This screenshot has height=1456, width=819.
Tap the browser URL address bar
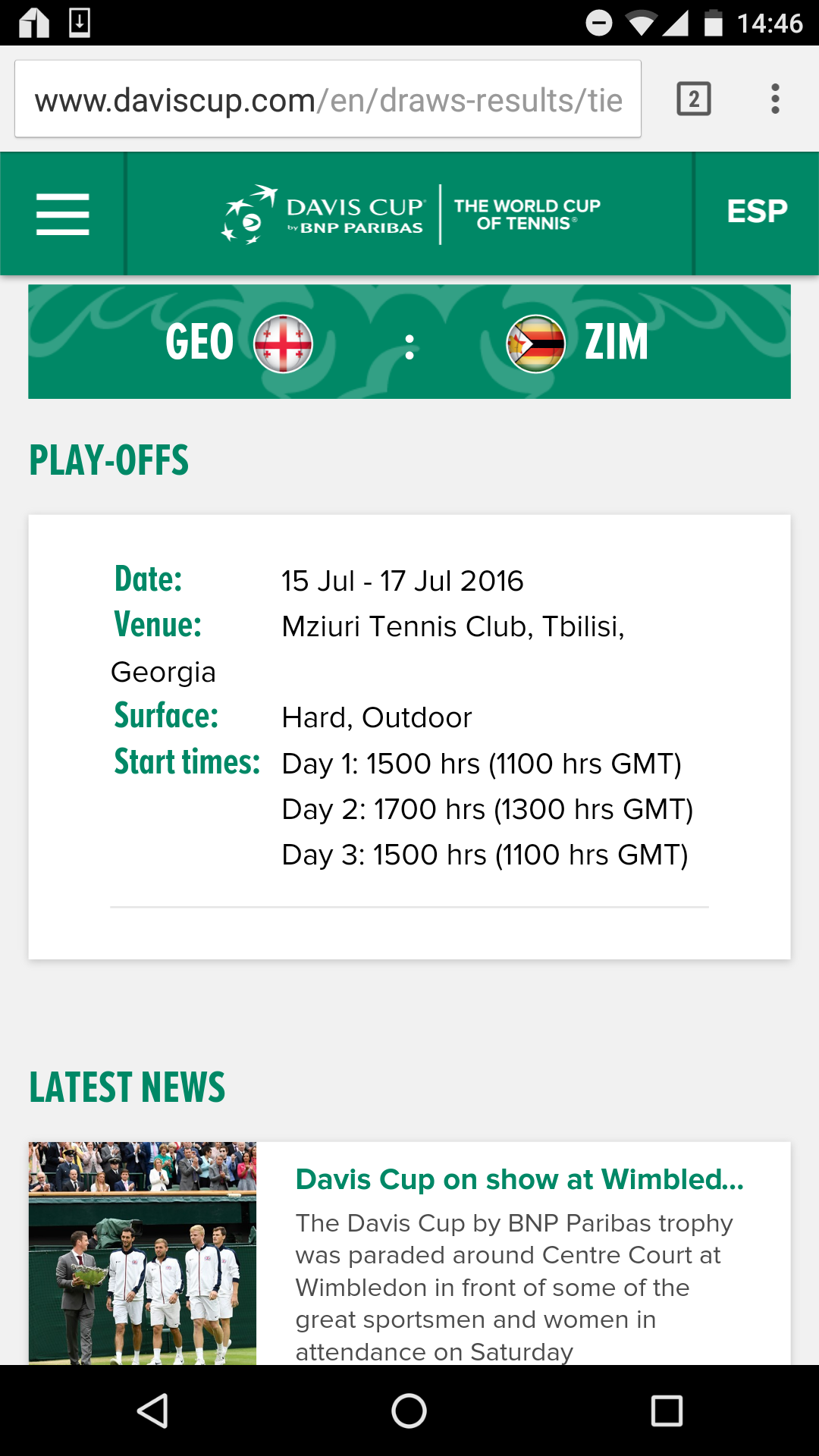pyautogui.click(x=328, y=99)
